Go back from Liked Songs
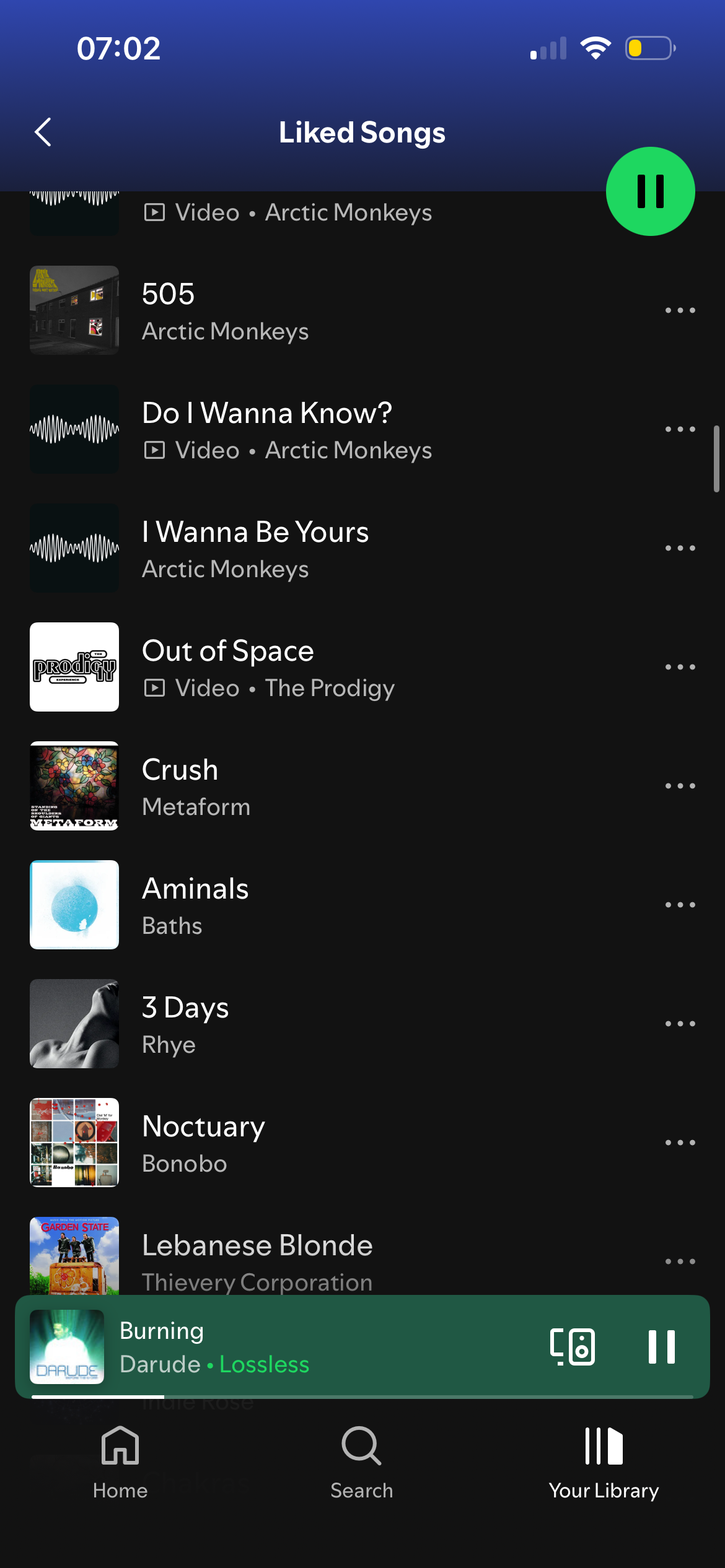Screen dimensions: 725x1568 (x=43, y=133)
